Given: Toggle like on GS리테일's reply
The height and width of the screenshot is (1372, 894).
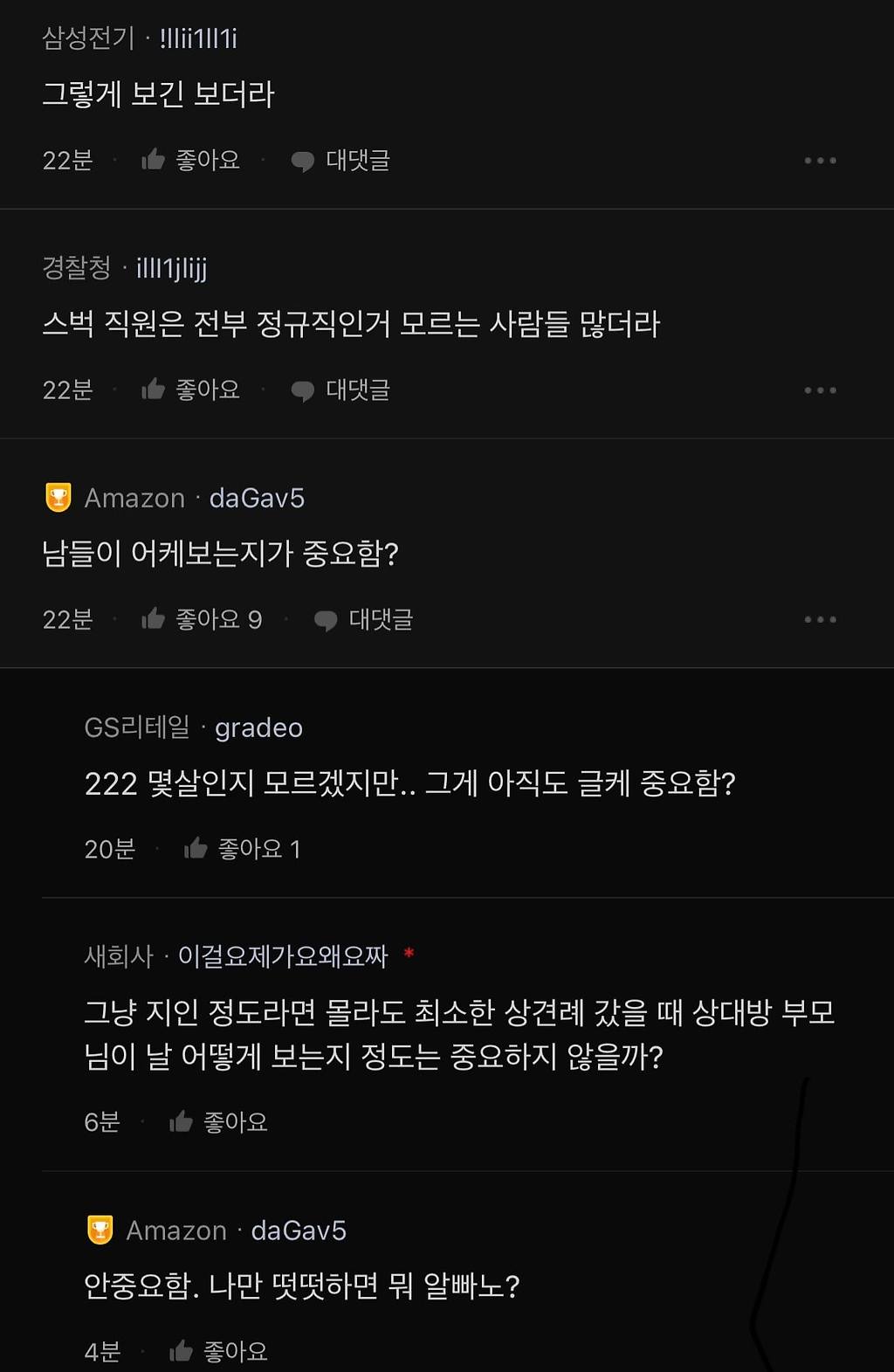Looking at the screenshot, I should [x=195, y=847].
